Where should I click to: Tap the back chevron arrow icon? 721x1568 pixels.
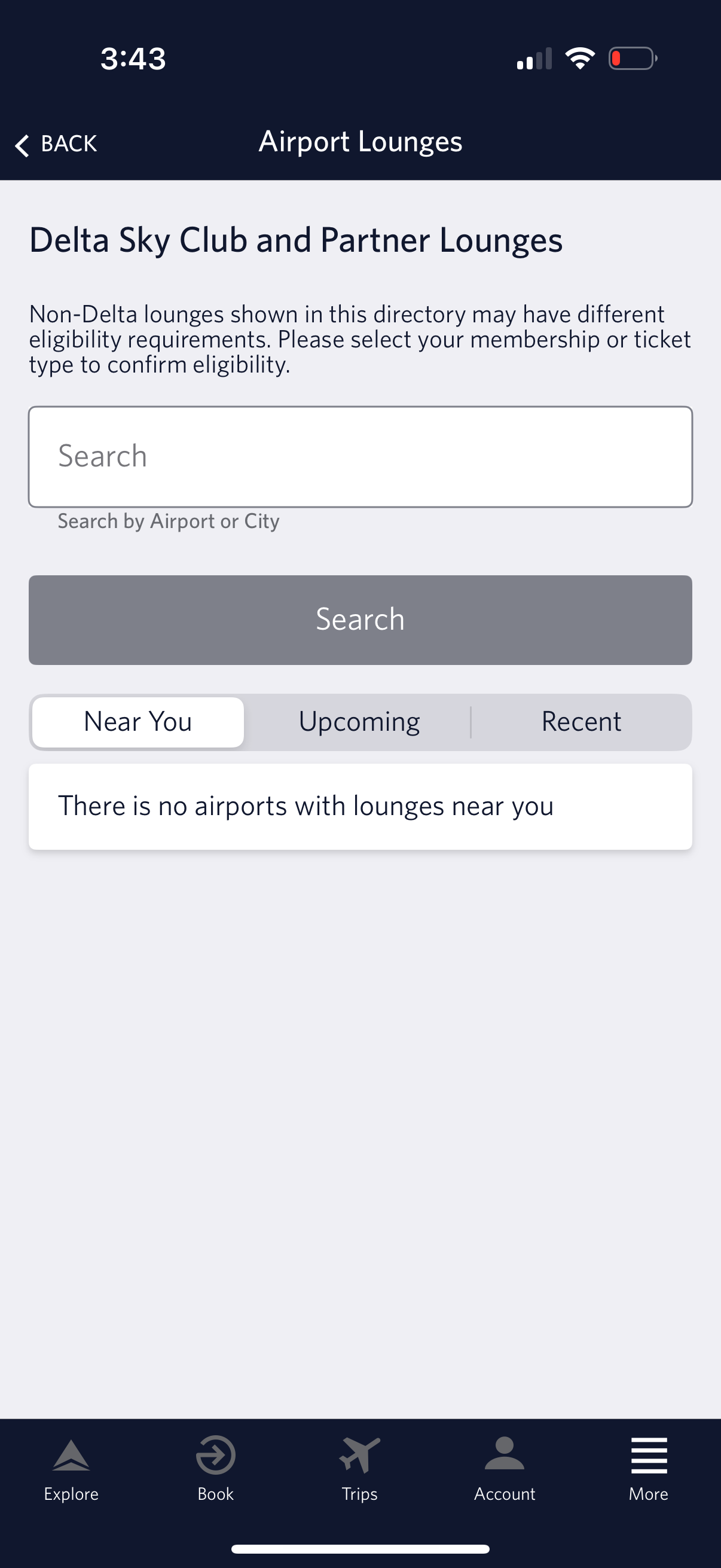tap(22, 144)
